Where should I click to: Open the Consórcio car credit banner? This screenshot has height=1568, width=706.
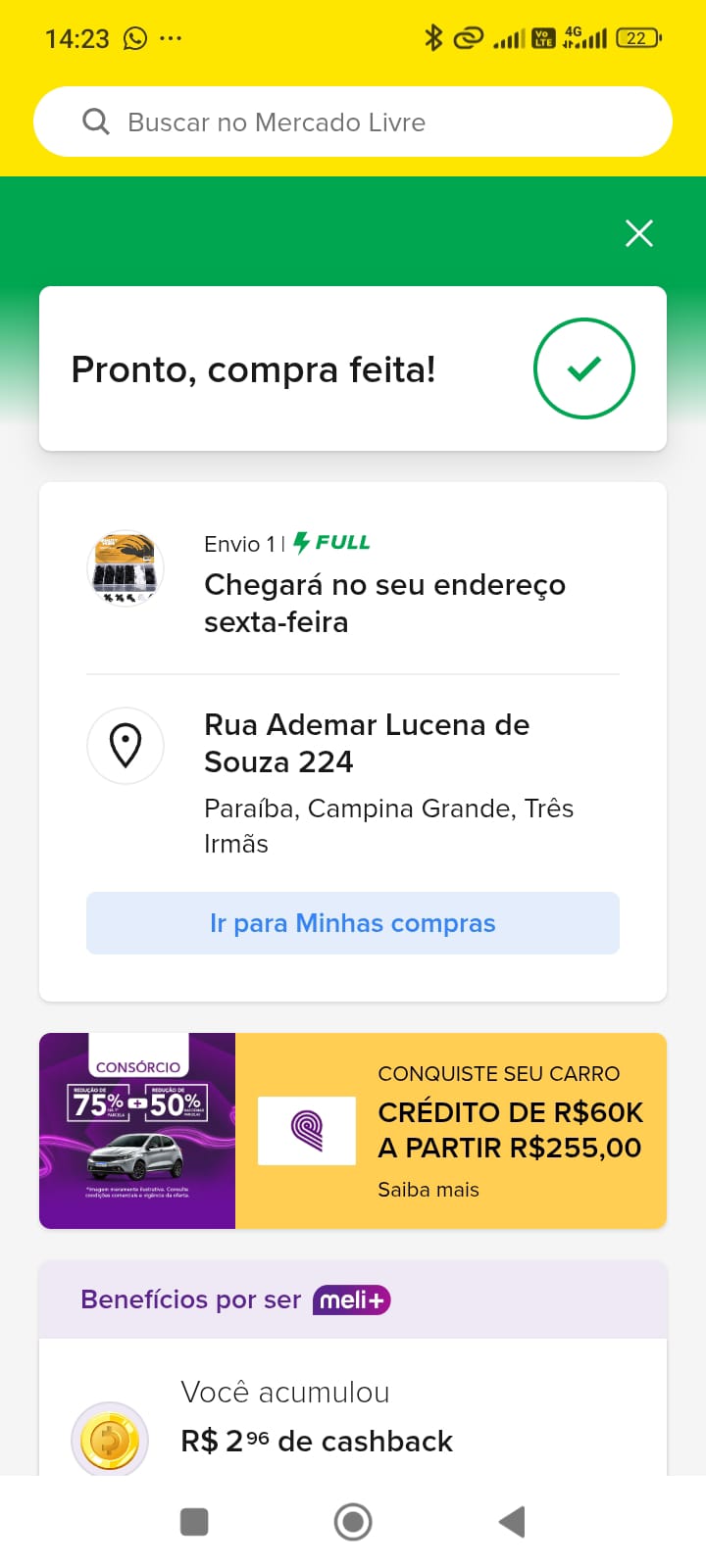(x=353, y=1131)
